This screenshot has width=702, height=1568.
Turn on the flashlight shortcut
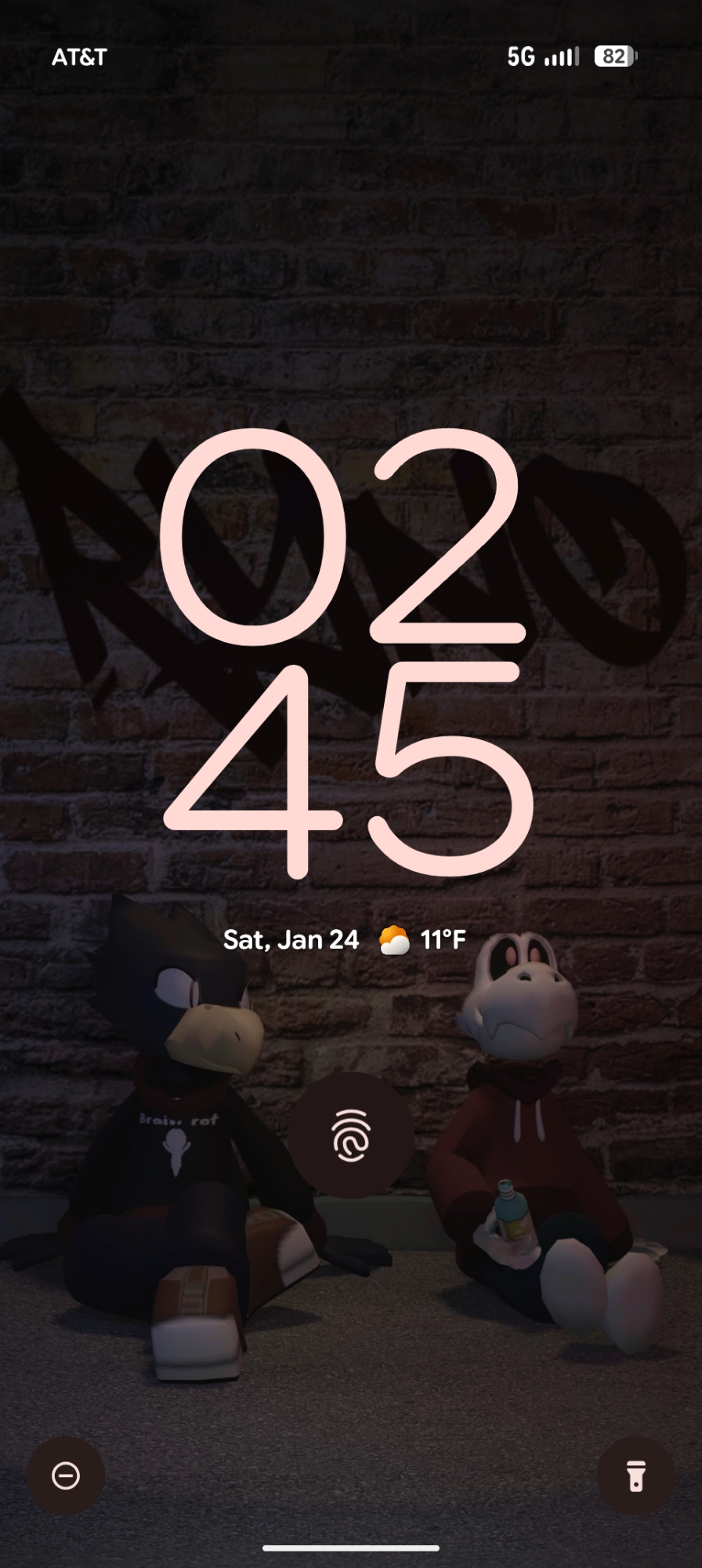coord(635,1476)
